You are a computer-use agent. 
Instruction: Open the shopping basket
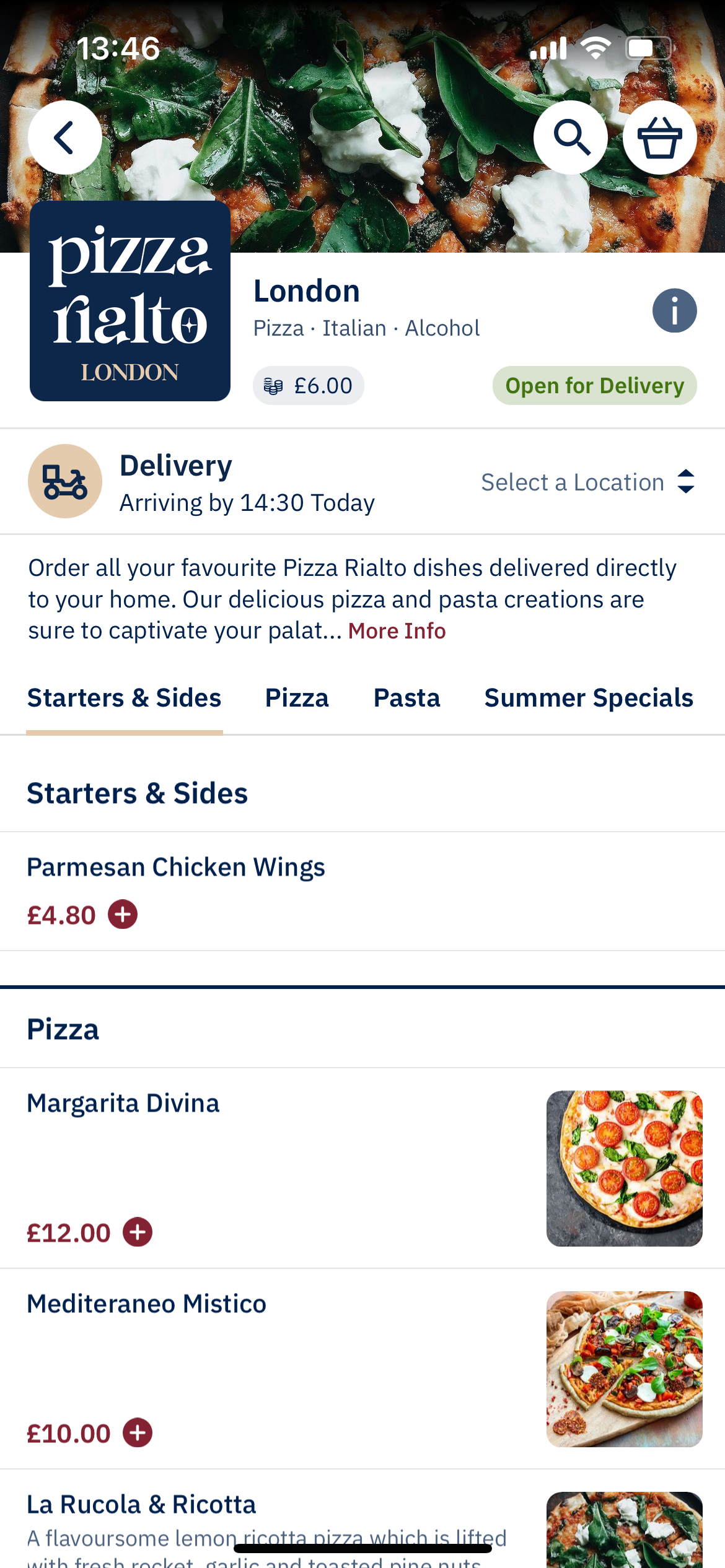(659, 137)
